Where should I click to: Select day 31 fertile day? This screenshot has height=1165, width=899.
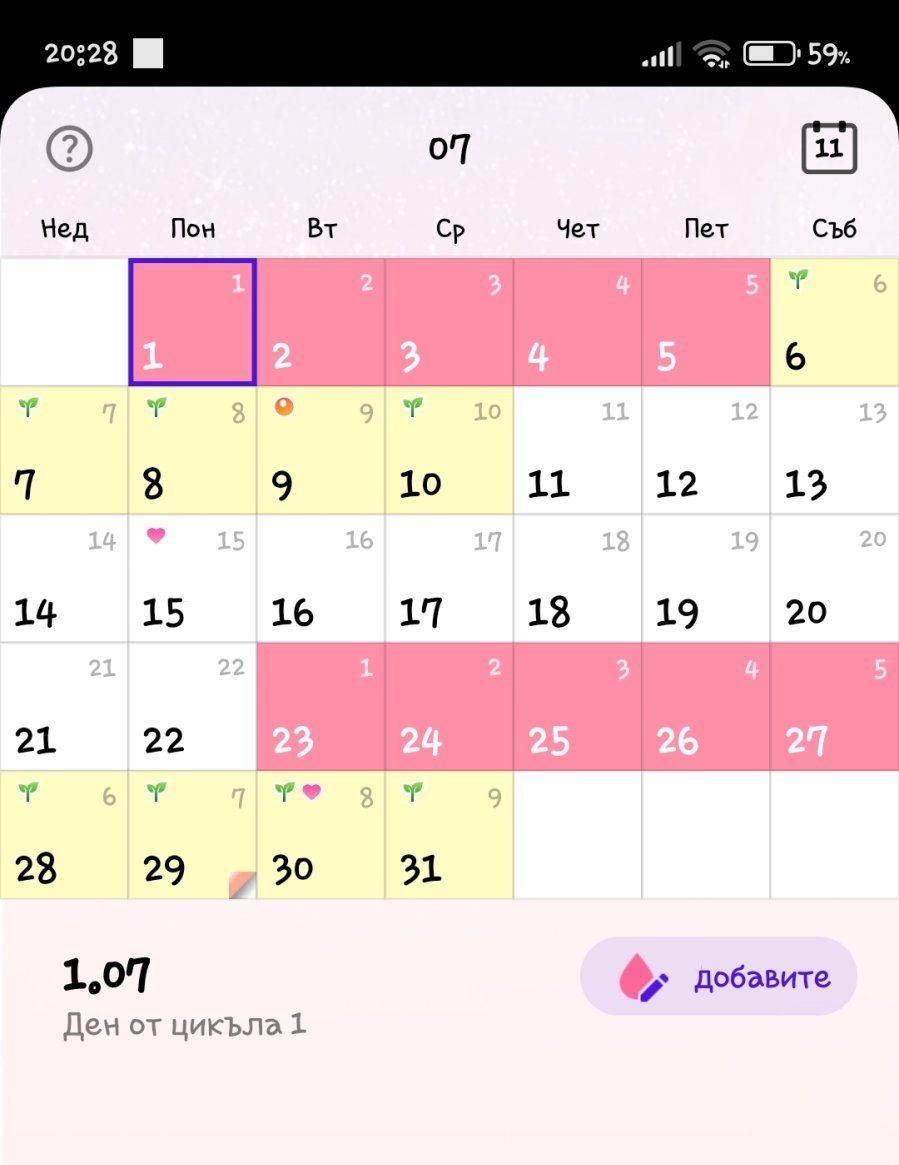coord(449,835)
